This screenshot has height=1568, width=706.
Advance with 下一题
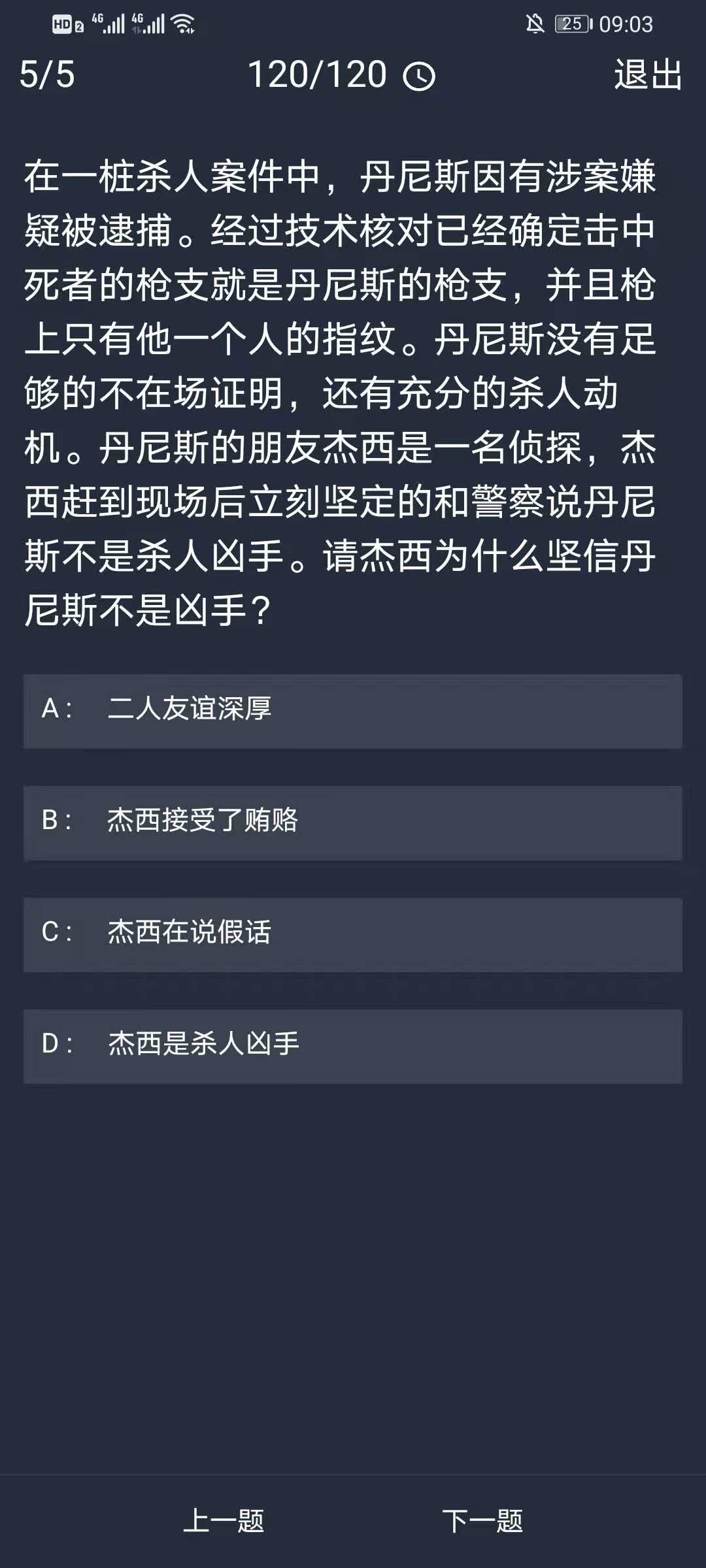[482, 1521]
